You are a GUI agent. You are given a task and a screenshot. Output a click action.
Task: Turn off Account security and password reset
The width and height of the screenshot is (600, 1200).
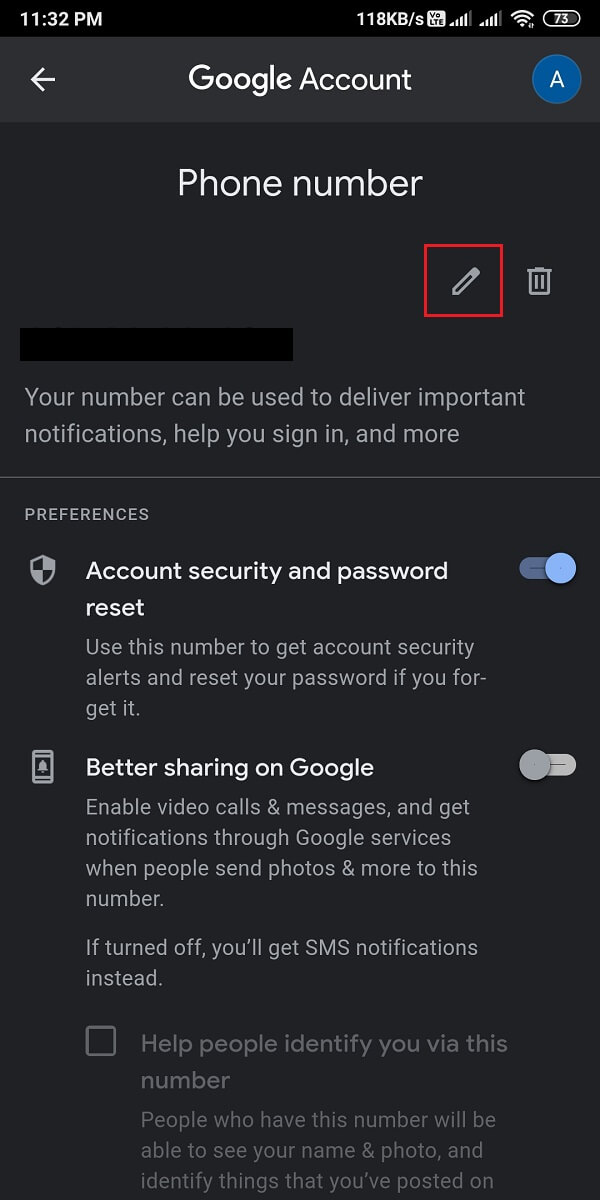[x=549, y=570]
